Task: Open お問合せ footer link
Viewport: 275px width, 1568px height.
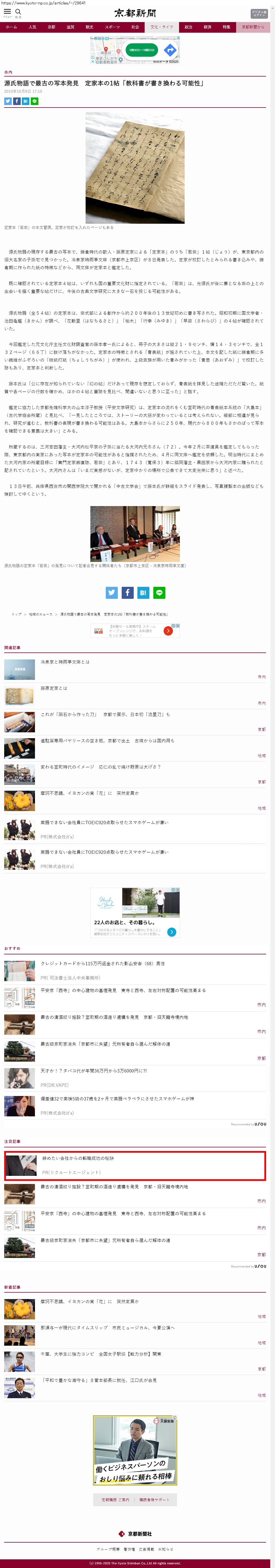Action: (166, 1548)
